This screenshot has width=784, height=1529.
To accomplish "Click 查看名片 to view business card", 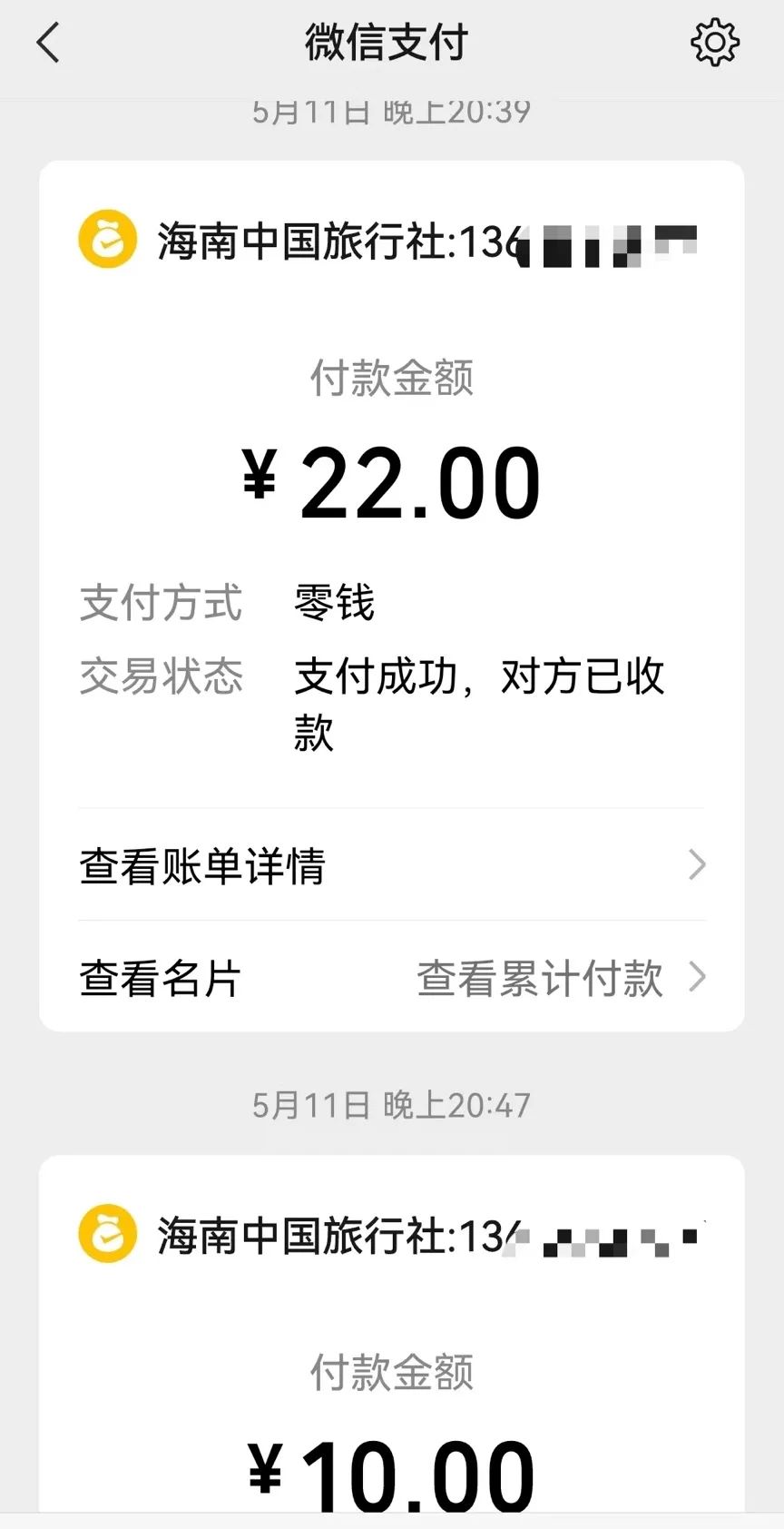I will pyautogui.click(x=160, y=979).
